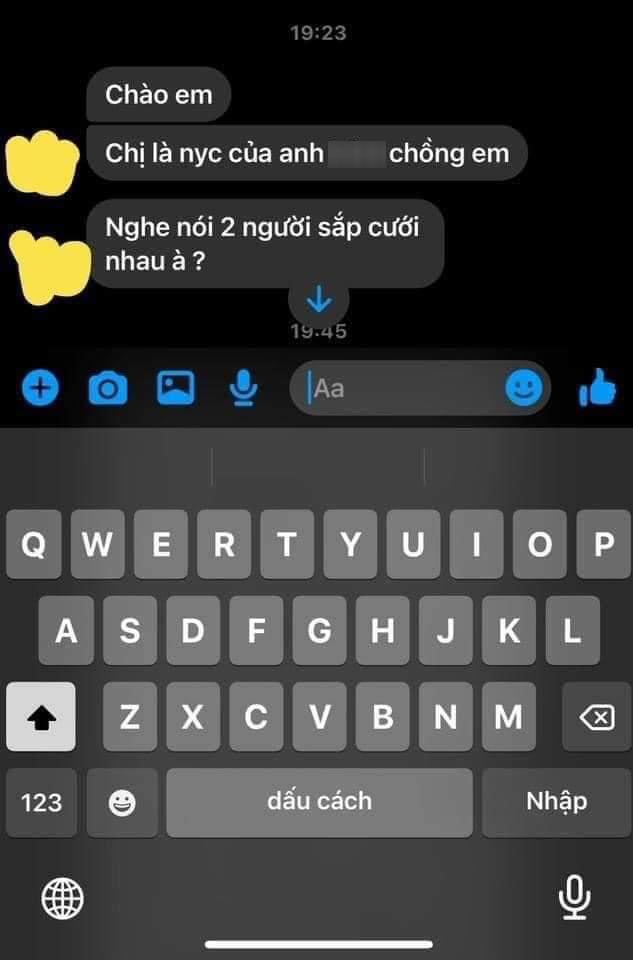Screen dimensions: 633x960
Task: Open the plus menu for more actions
Action: point(40,388)
